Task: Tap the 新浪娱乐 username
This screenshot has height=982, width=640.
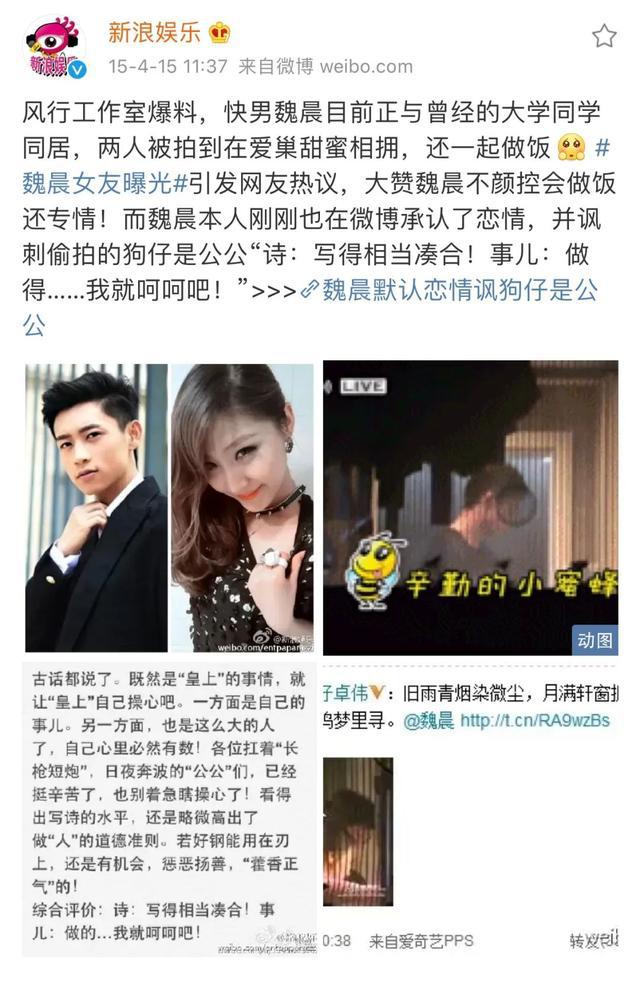Action: (x=154, y=32)
